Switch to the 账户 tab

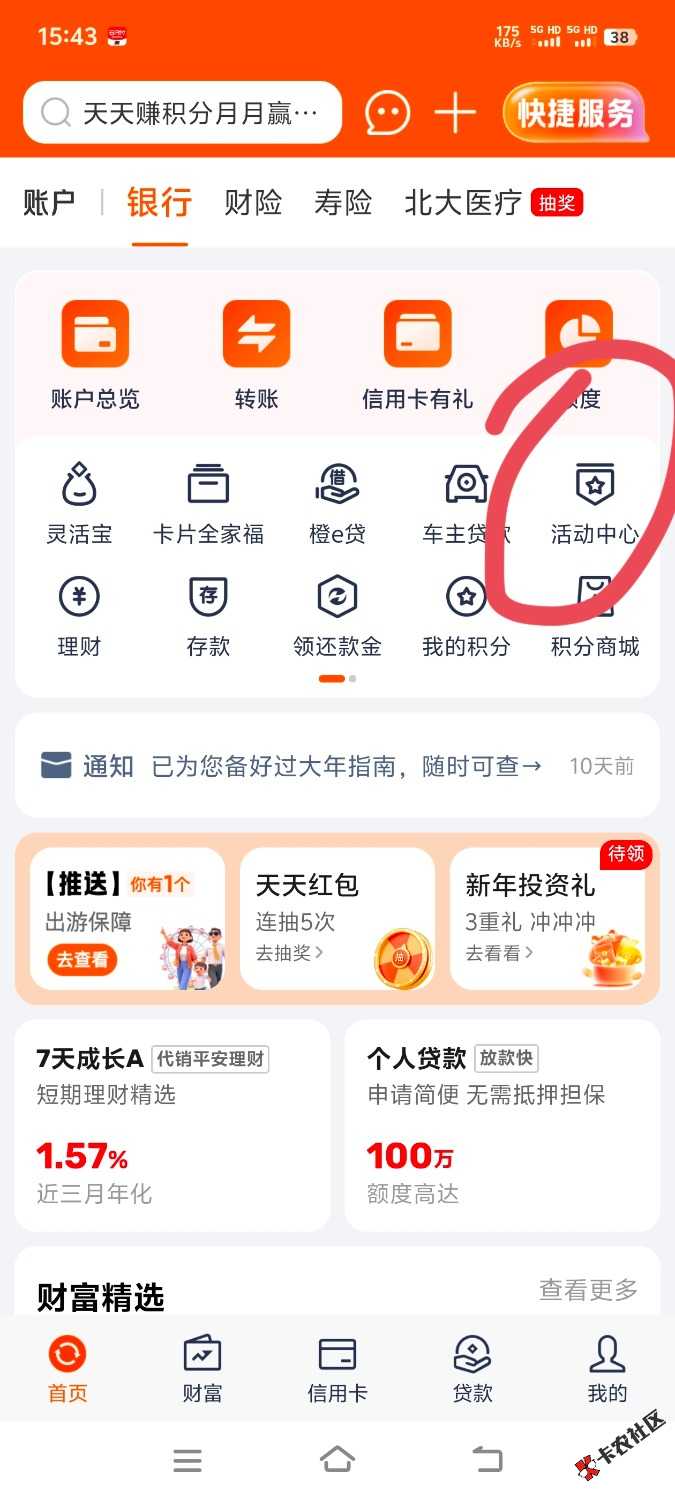49,203
